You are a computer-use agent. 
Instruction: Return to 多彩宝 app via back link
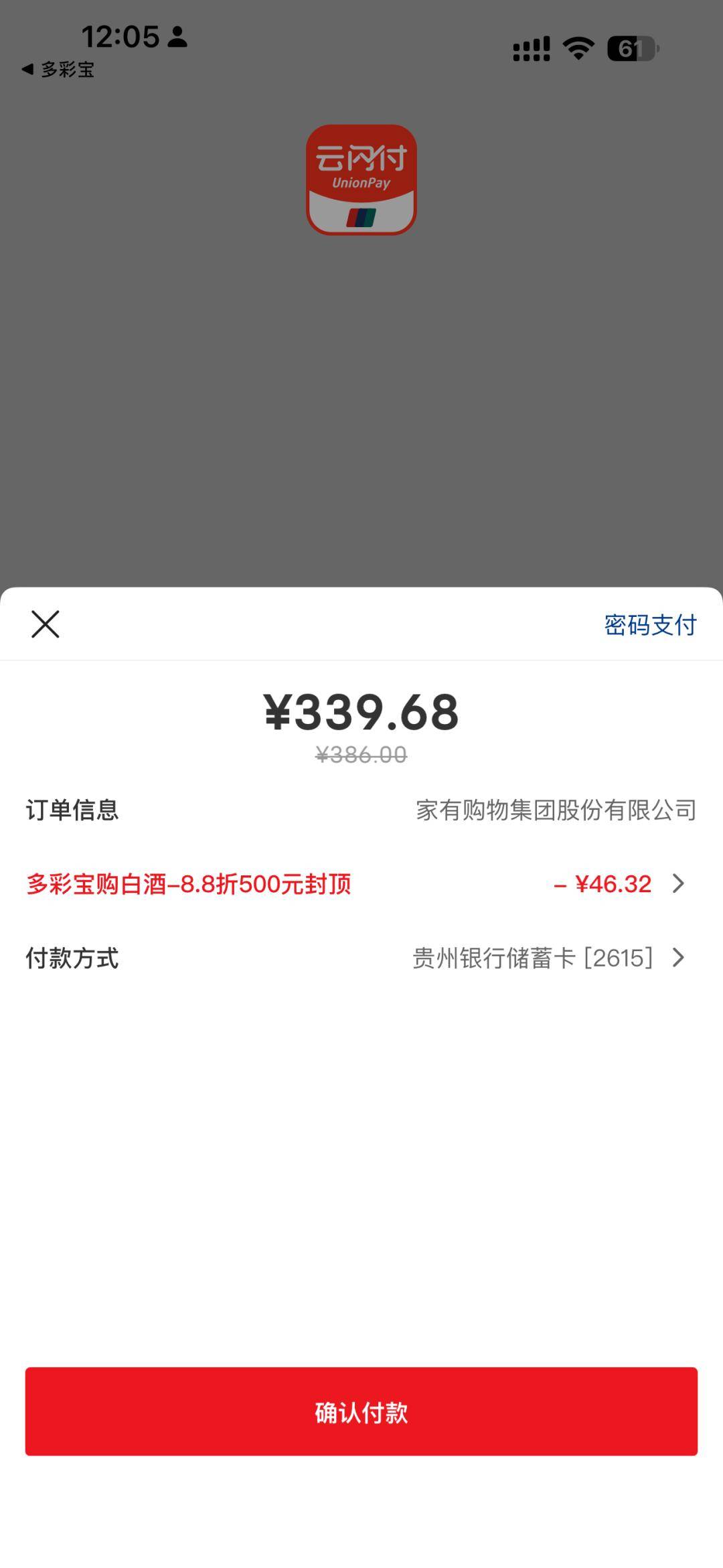pos(58,70)
